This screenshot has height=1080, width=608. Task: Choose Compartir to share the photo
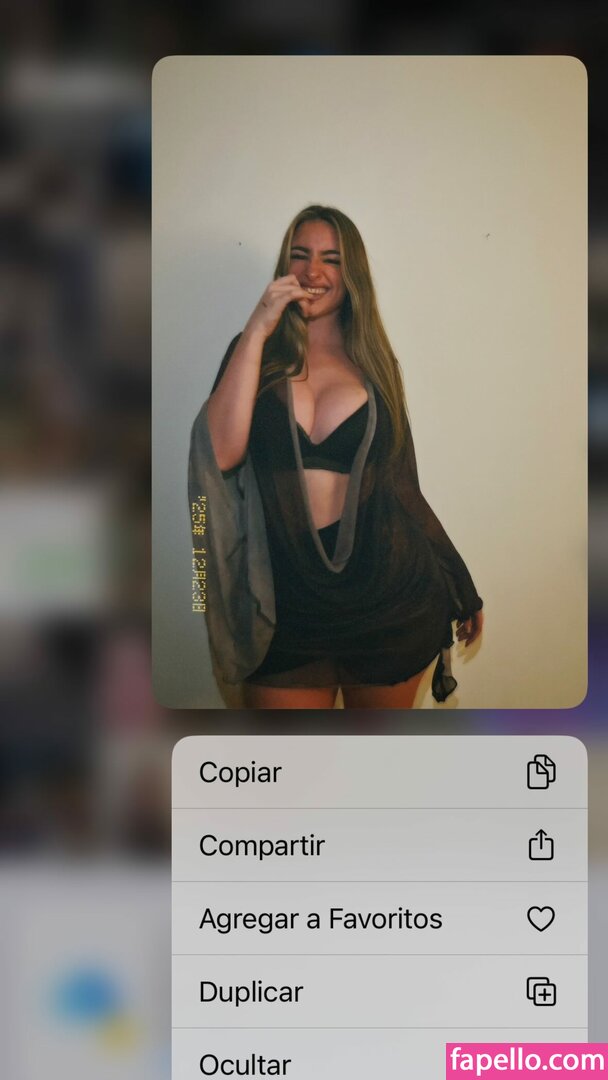coord(378,845)
